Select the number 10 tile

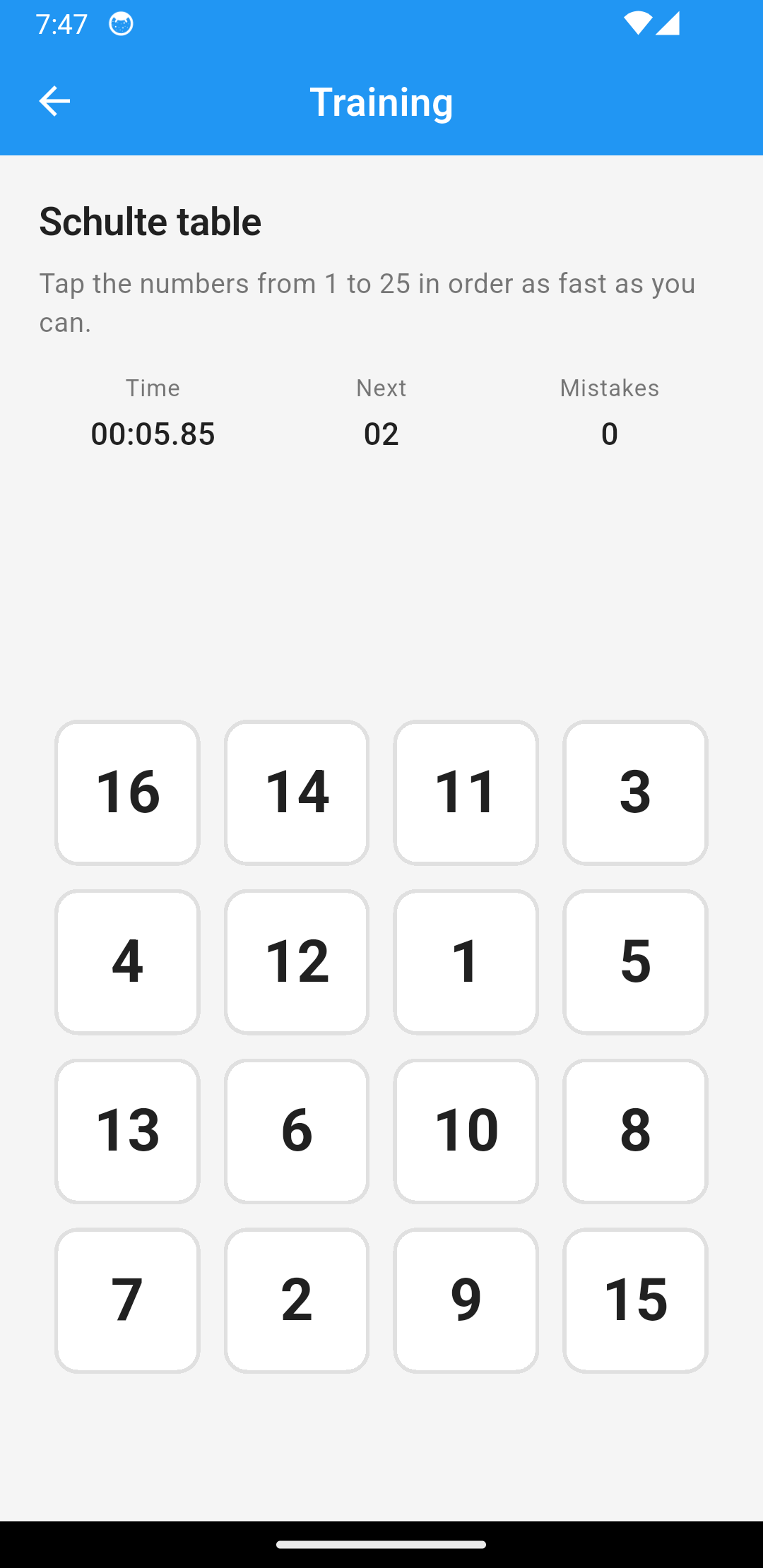(x=466, y=1131)
